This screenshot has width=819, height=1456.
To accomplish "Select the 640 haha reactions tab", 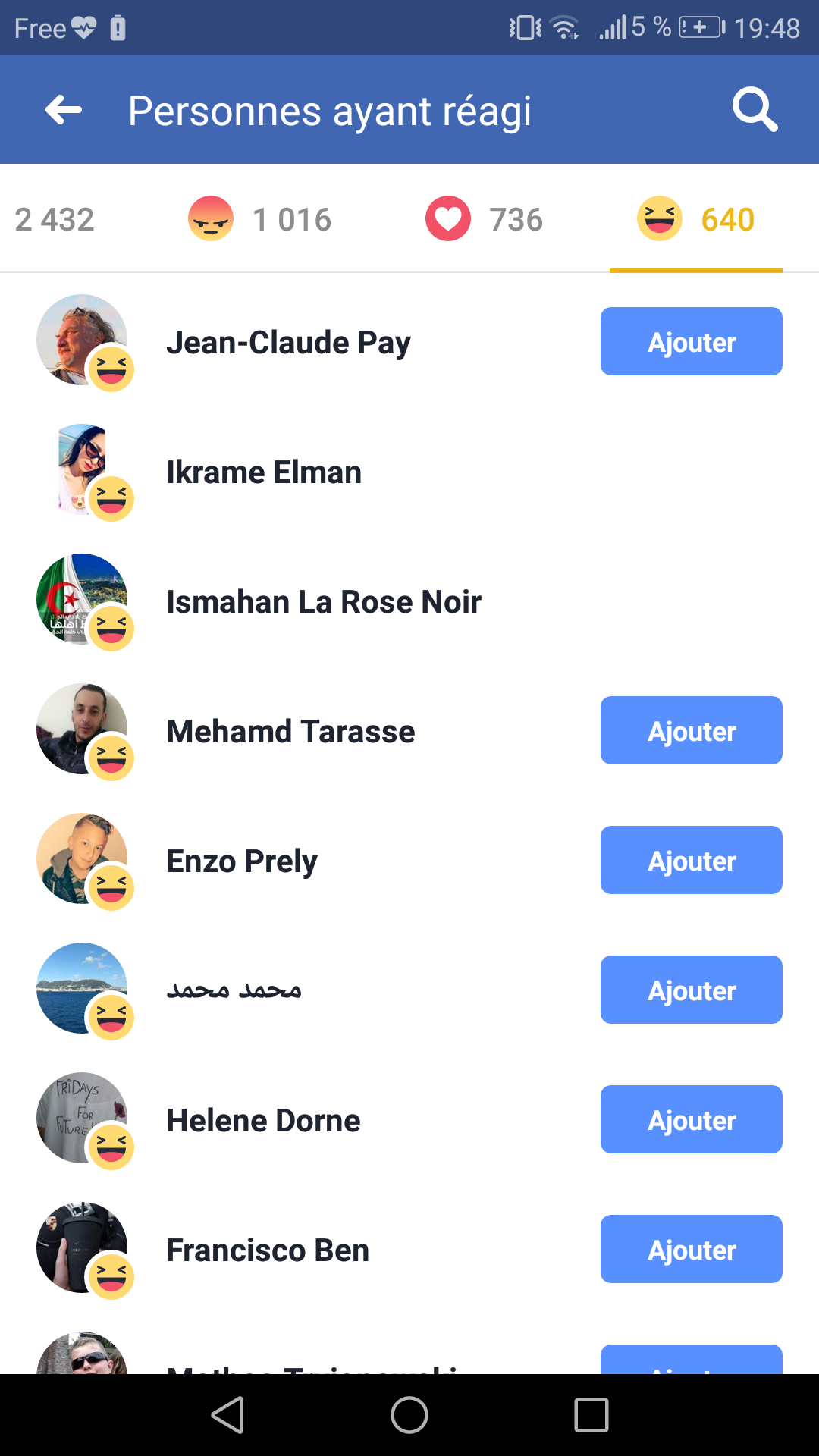I will point(696,220).
